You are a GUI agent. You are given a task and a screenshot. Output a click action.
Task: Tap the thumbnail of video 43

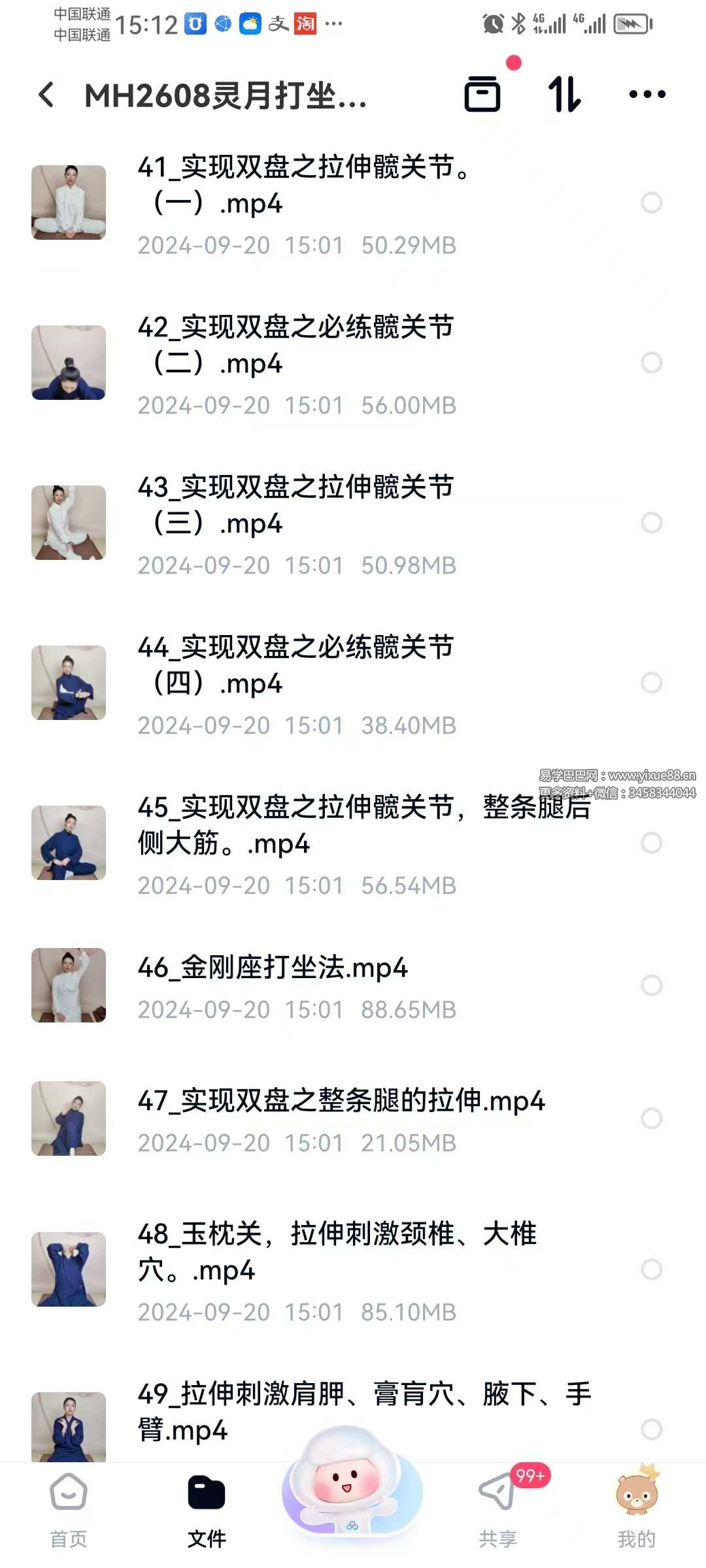(x=69, y=523)
